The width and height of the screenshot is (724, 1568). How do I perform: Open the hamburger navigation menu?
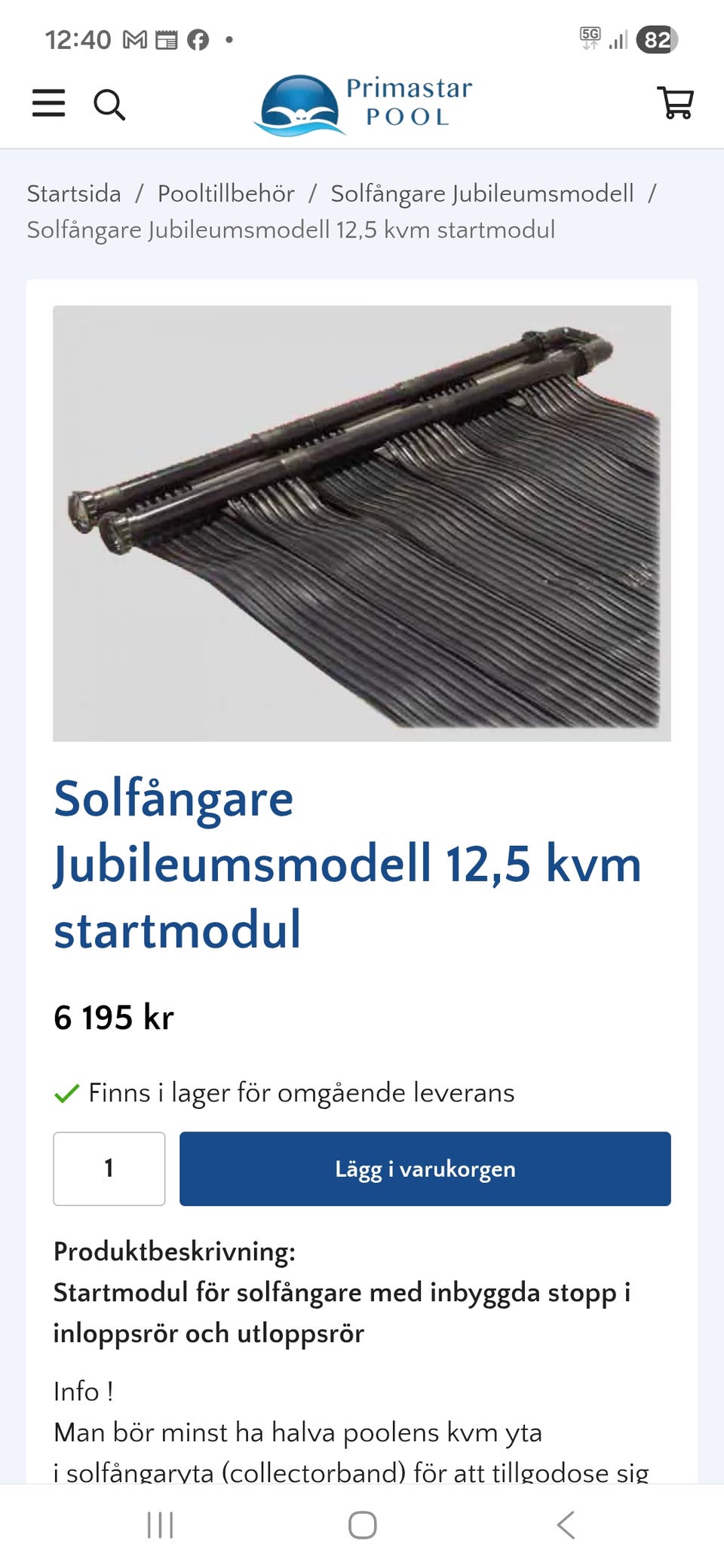pyautogui.click(x=48, y=103)
